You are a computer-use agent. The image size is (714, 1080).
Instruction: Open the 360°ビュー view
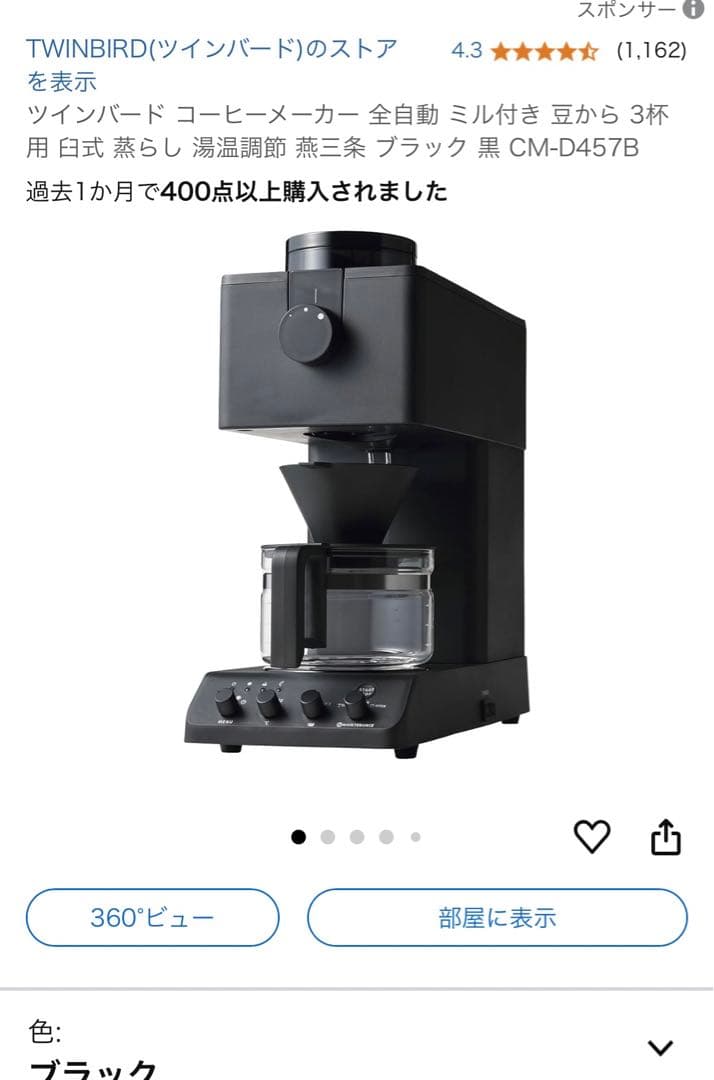[x=152, y=917]
